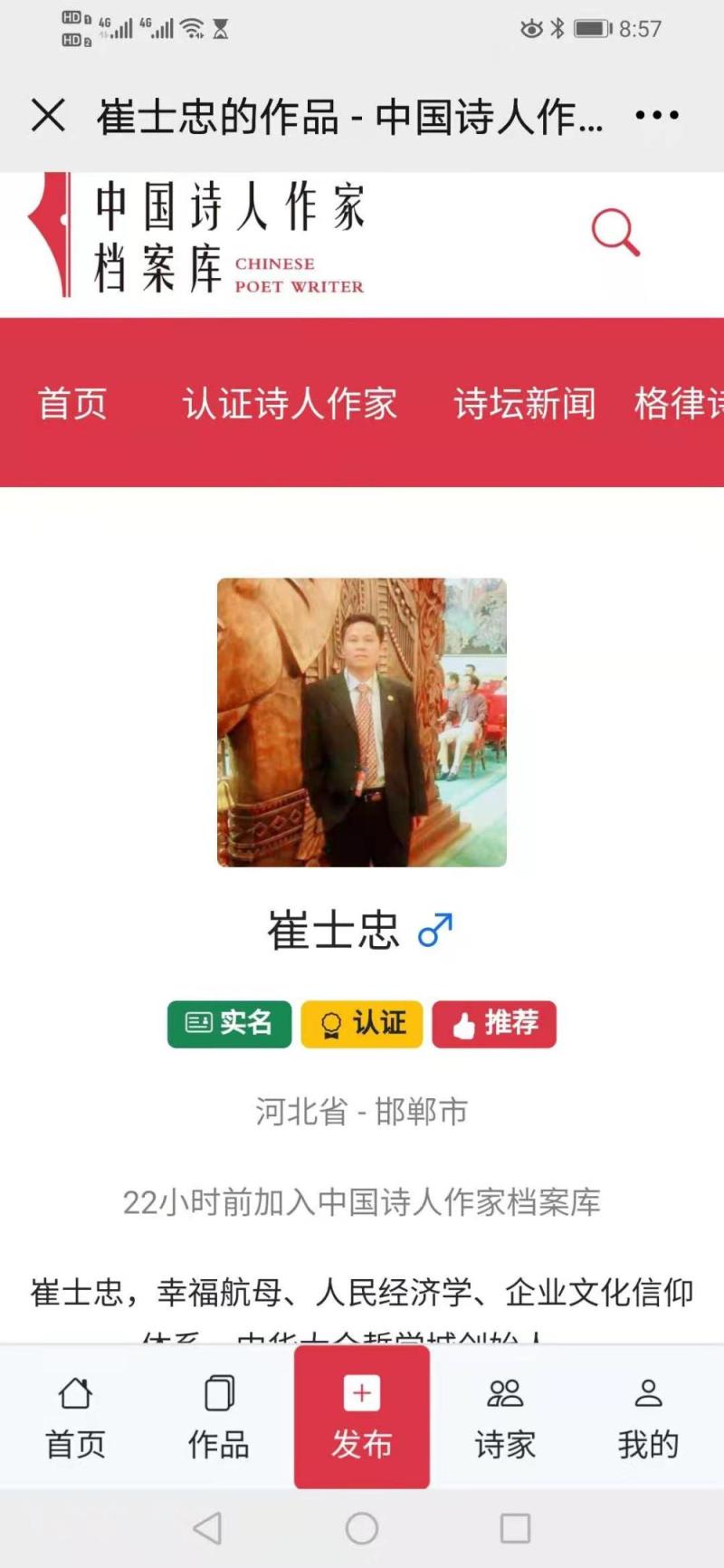
Task: Tap the system back triangle
Action: pos(208,1528)
